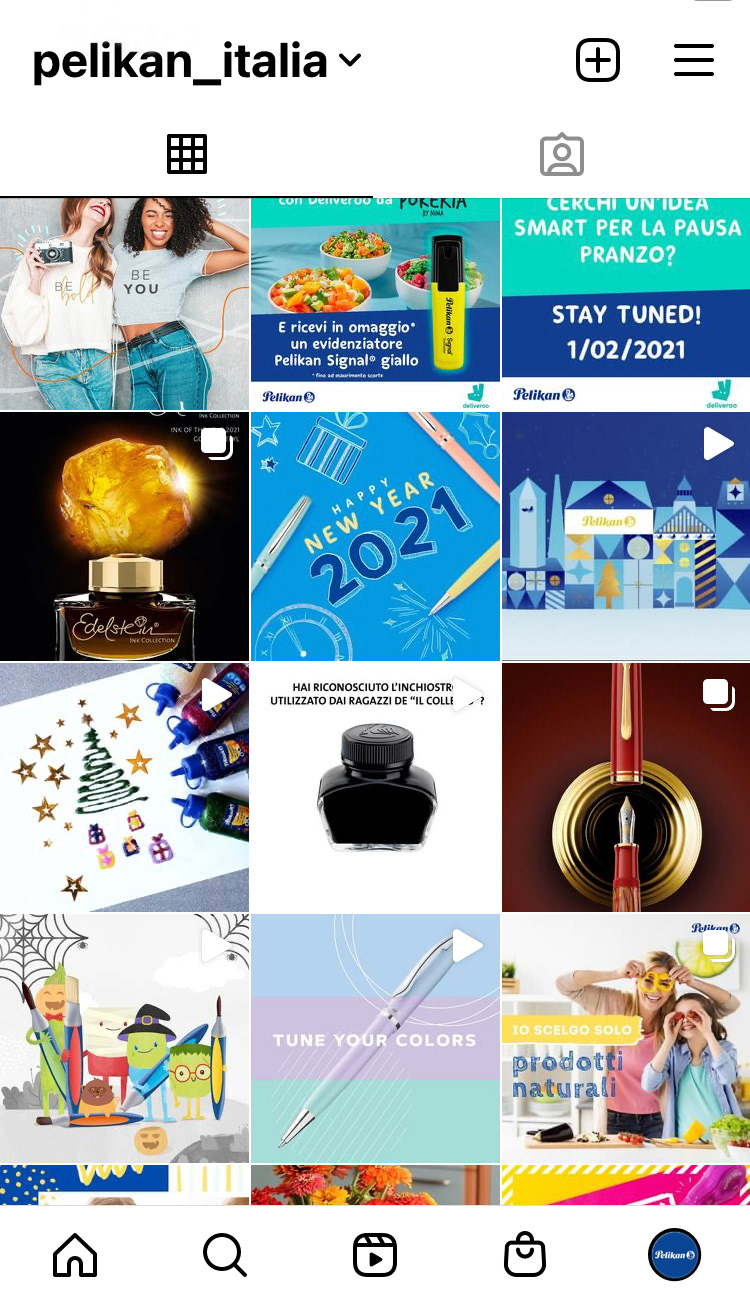This screenshot has height=1304, width=750.
Task: Open the Edelstein golden ink post
Action: click(124, 536)
